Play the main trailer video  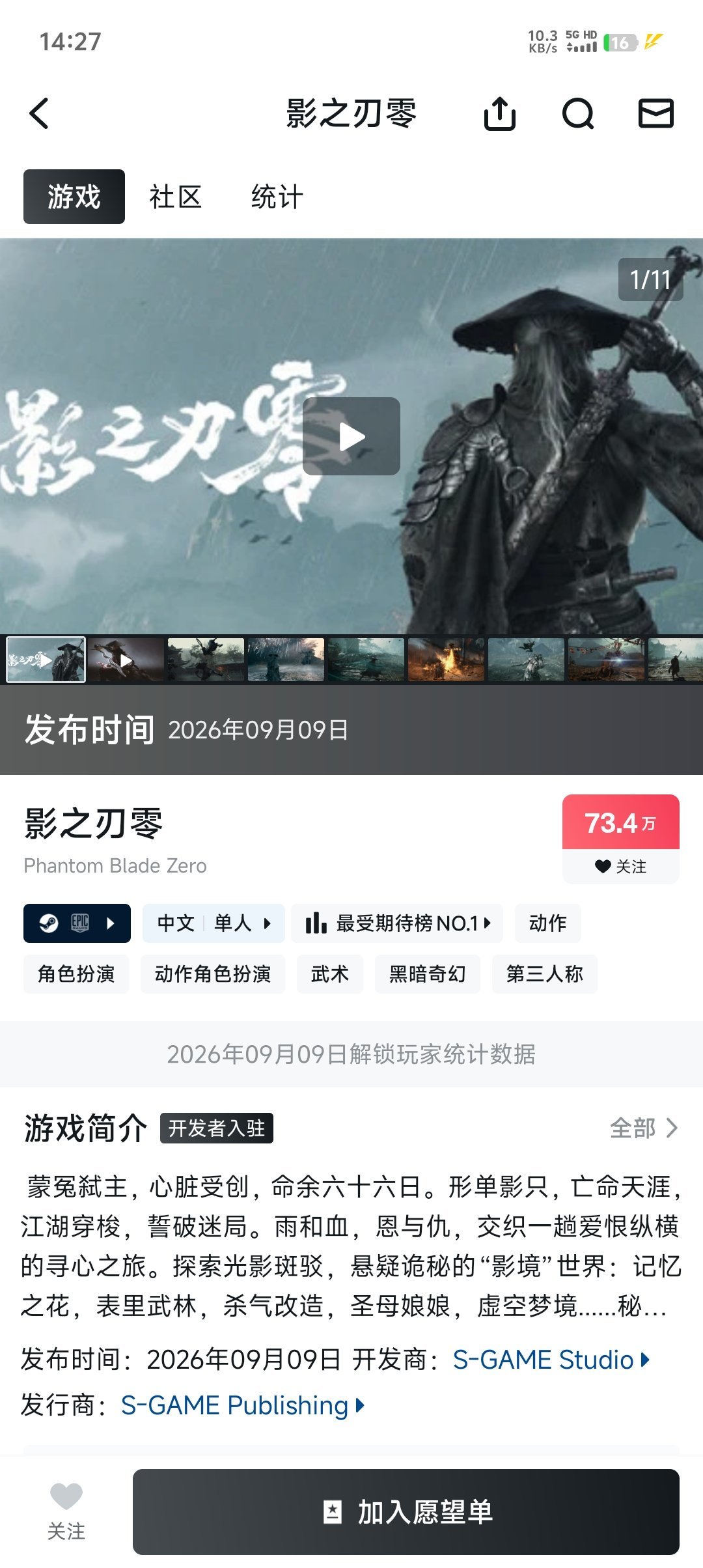click(351, 436)
